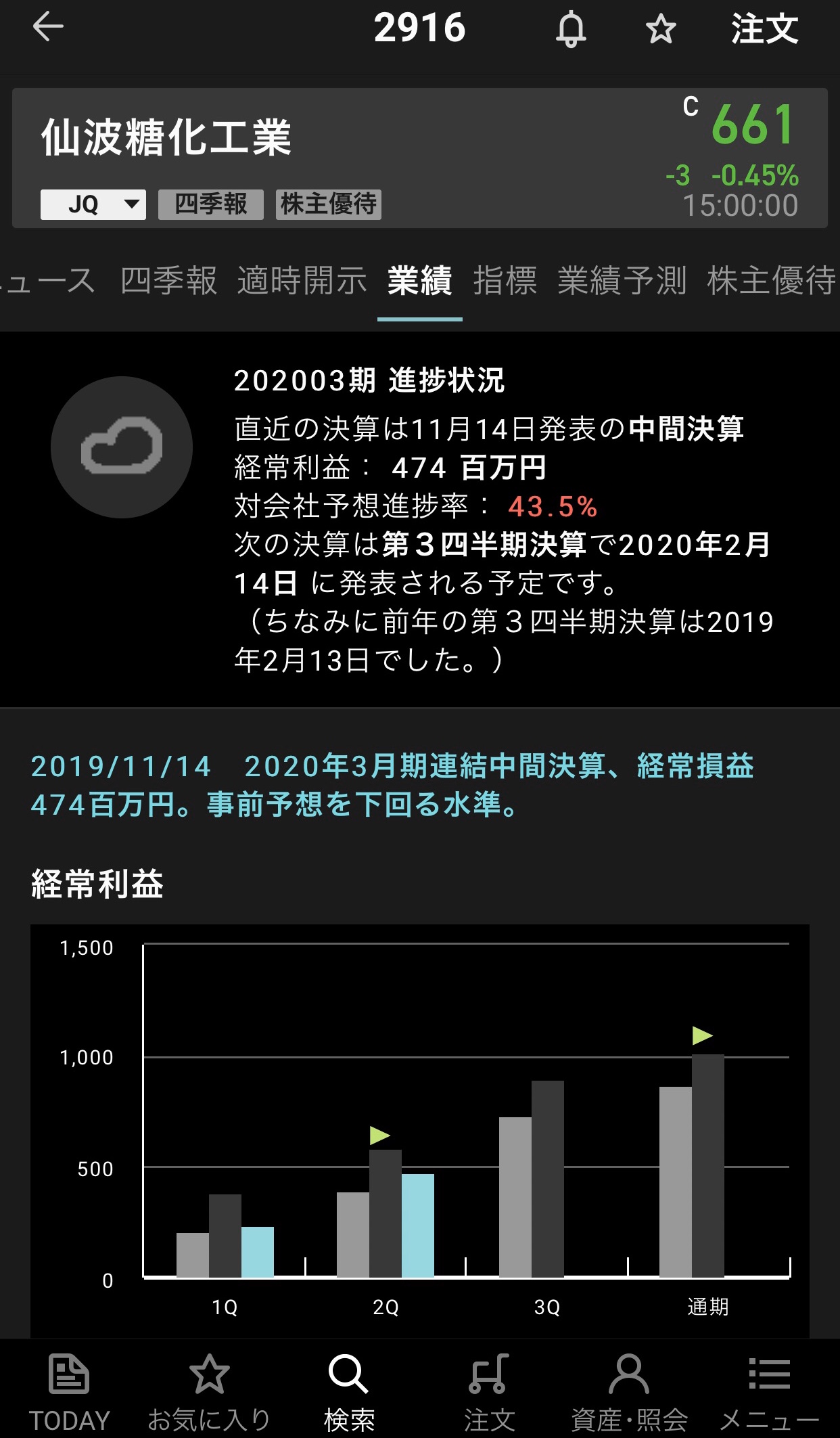Switch to the 指標 tab

point(505,281)
